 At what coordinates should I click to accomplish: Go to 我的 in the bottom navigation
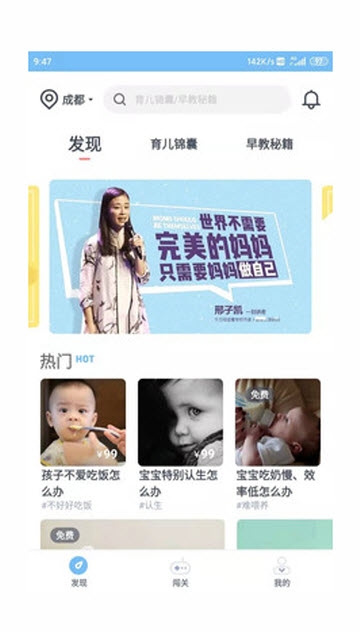[x=282, y=572]
